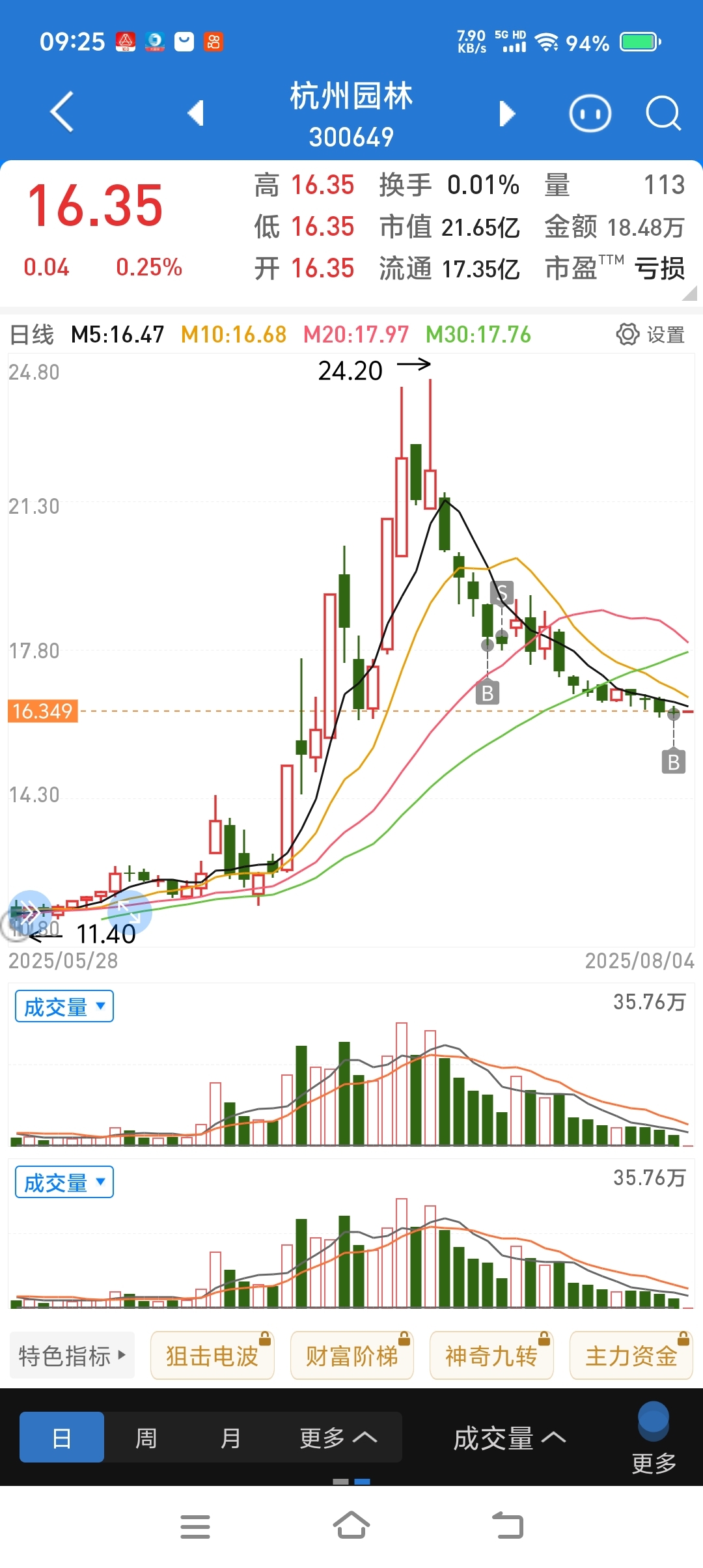Open the first 成交量 indicator dropdown
703x1568 pixels.
64,1007
